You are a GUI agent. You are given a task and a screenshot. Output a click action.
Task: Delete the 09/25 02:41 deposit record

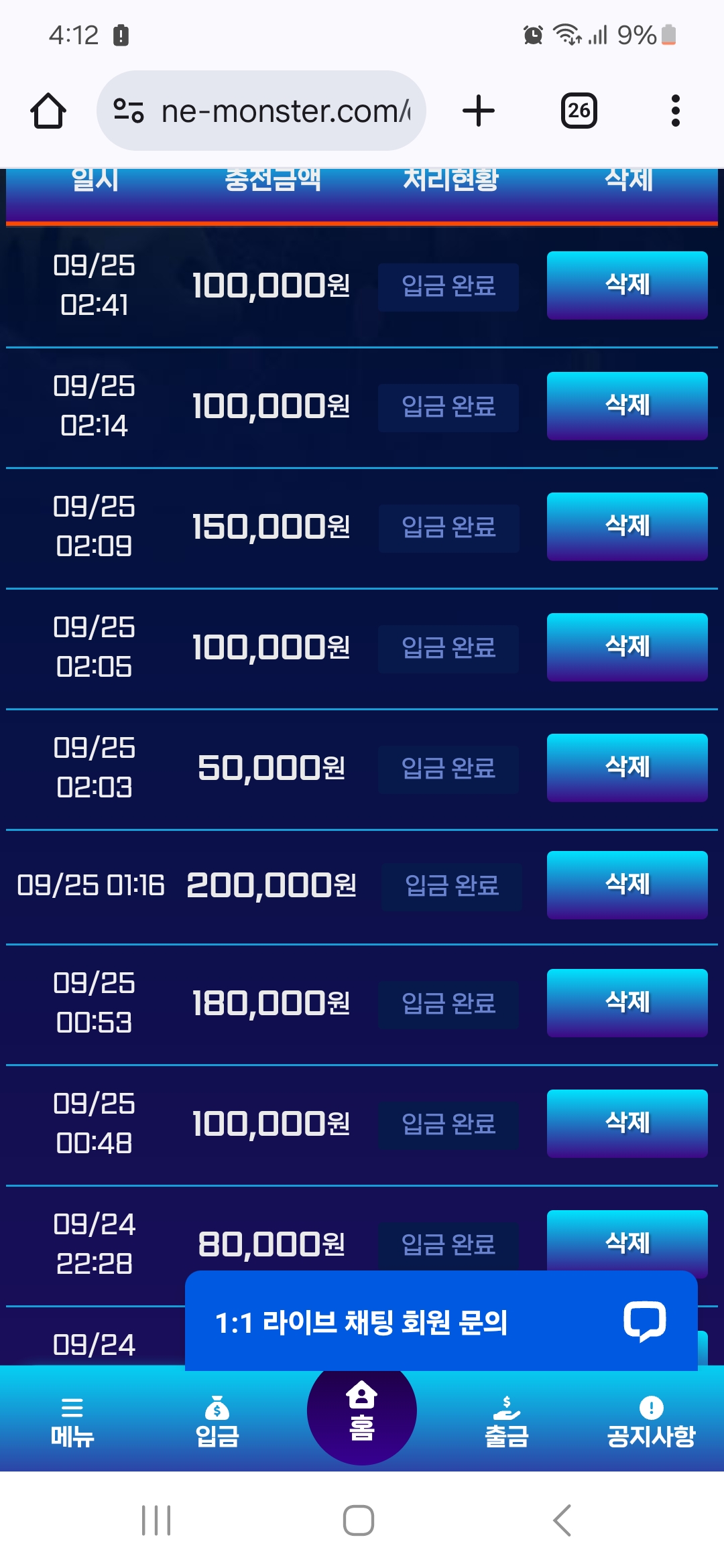pos(627,285)
